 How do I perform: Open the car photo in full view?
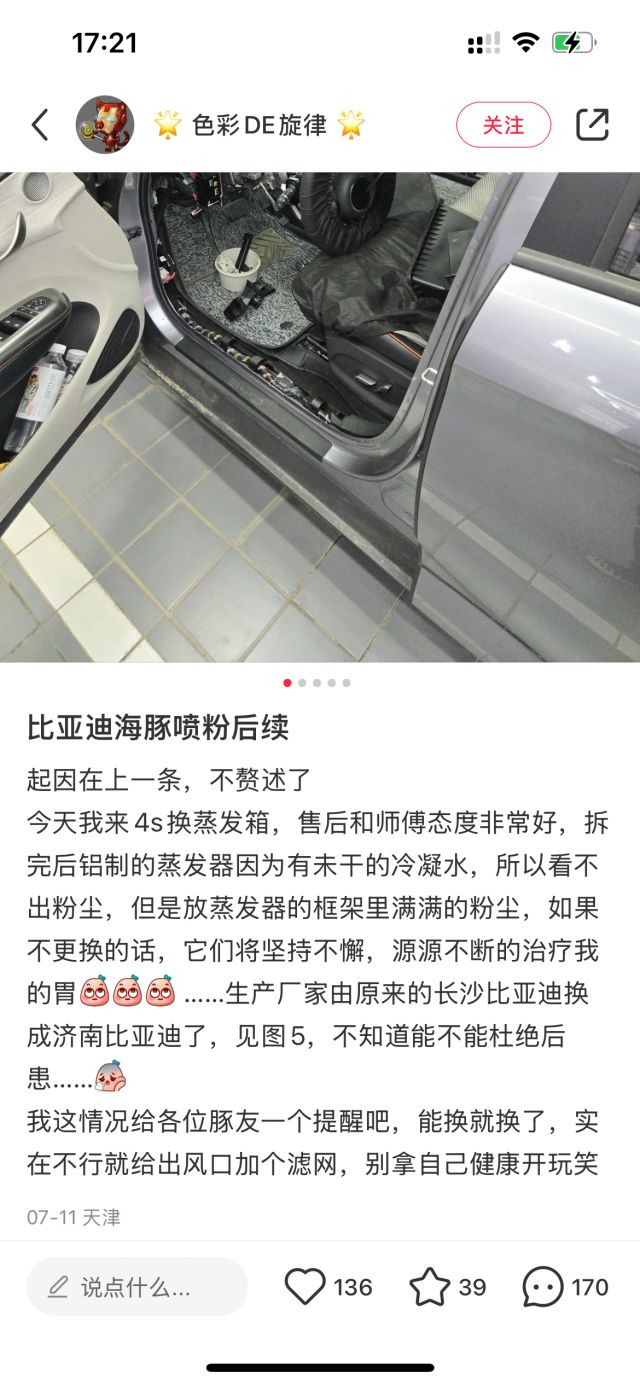(x=320, y=415)
